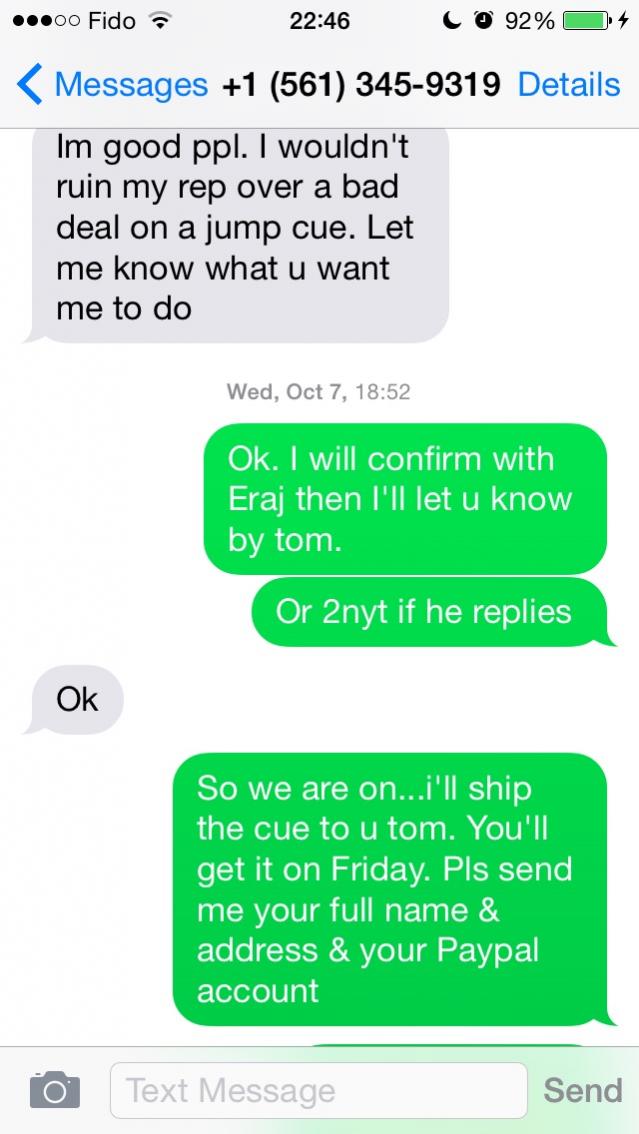This screenshot has height=1134, width=639.
Task: Tap the camera icon to attach a photo
Action: (55, 1089)
